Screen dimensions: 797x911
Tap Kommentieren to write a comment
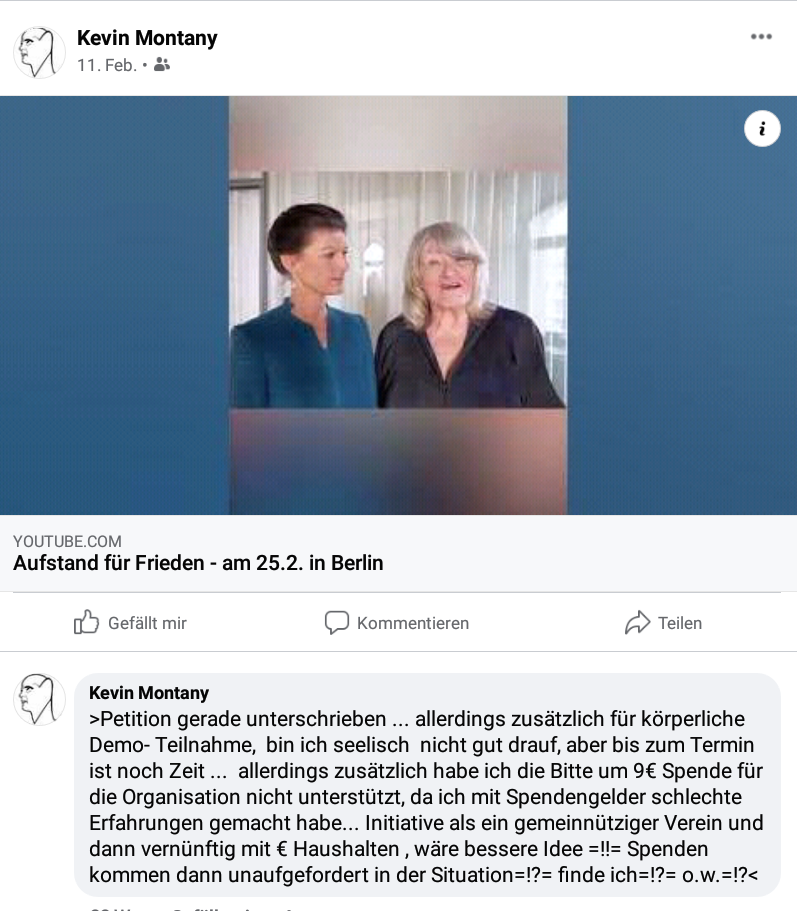397,623
